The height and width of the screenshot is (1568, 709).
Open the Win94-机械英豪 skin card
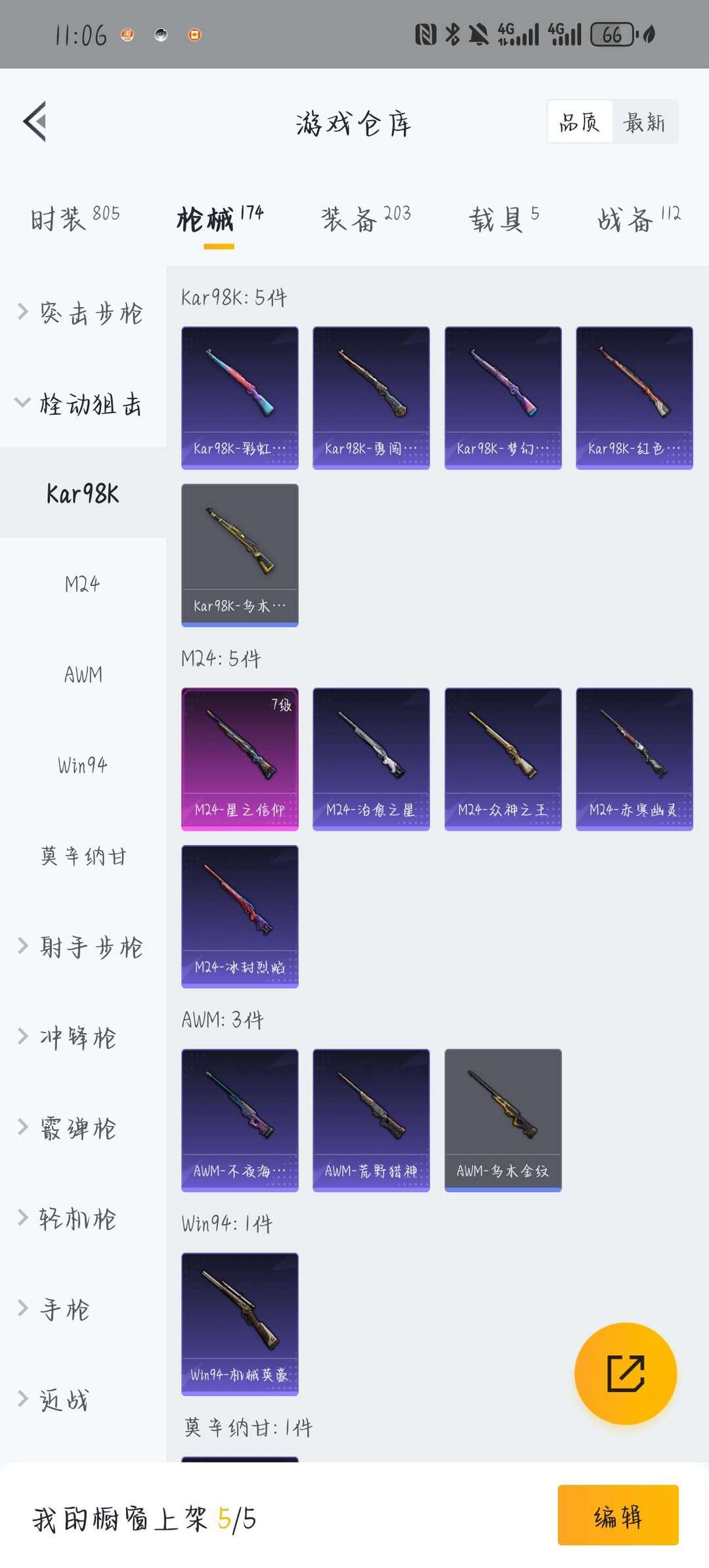pyautogui.click(x=240, y=1323)
